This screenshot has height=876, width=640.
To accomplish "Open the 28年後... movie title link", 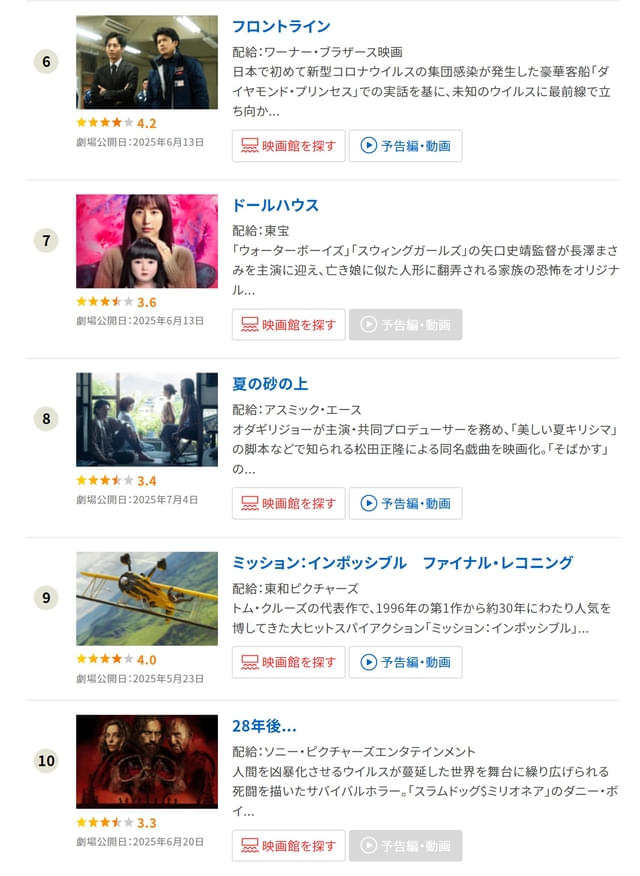I will (x=264, y=726).
